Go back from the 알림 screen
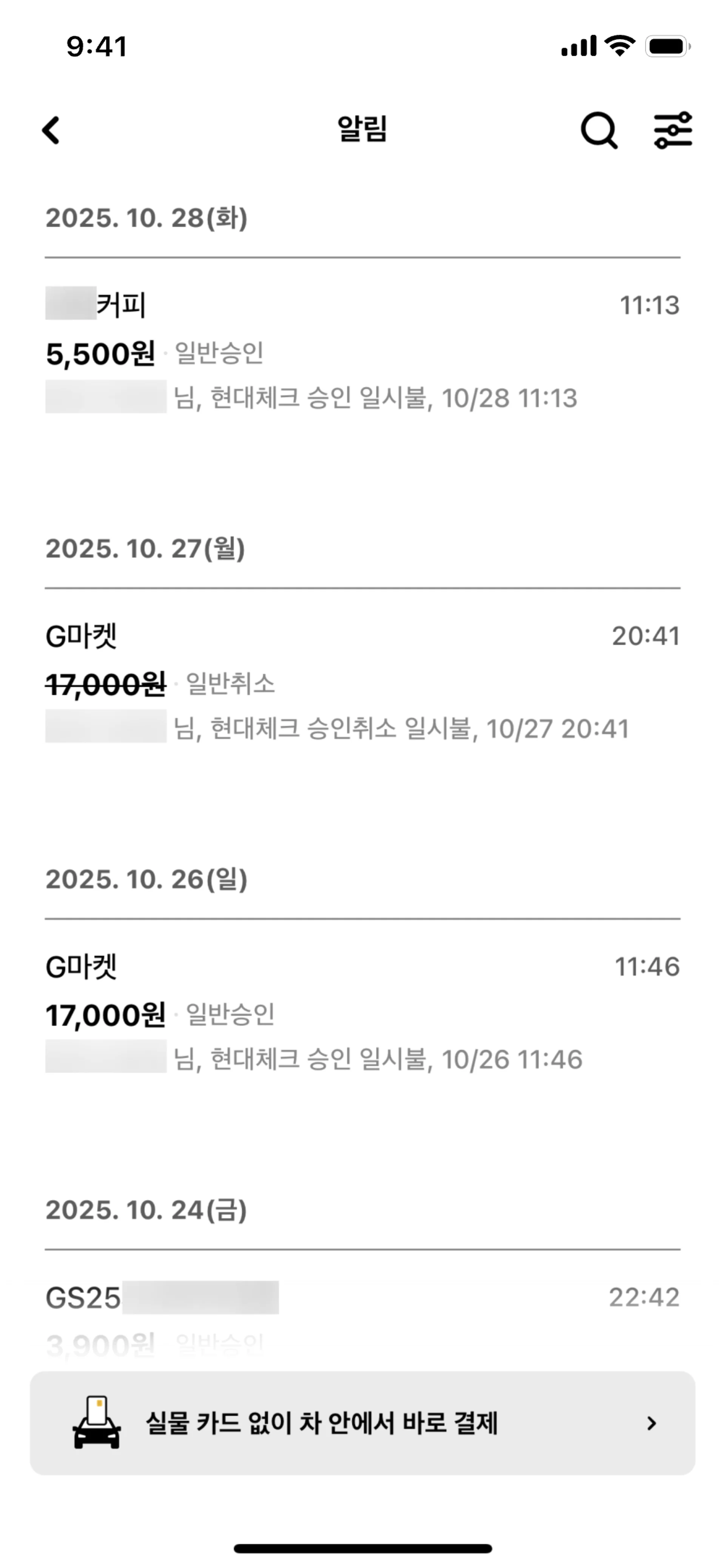The height and width of the screenshot is (1568, 725). [x=51, y=130]
